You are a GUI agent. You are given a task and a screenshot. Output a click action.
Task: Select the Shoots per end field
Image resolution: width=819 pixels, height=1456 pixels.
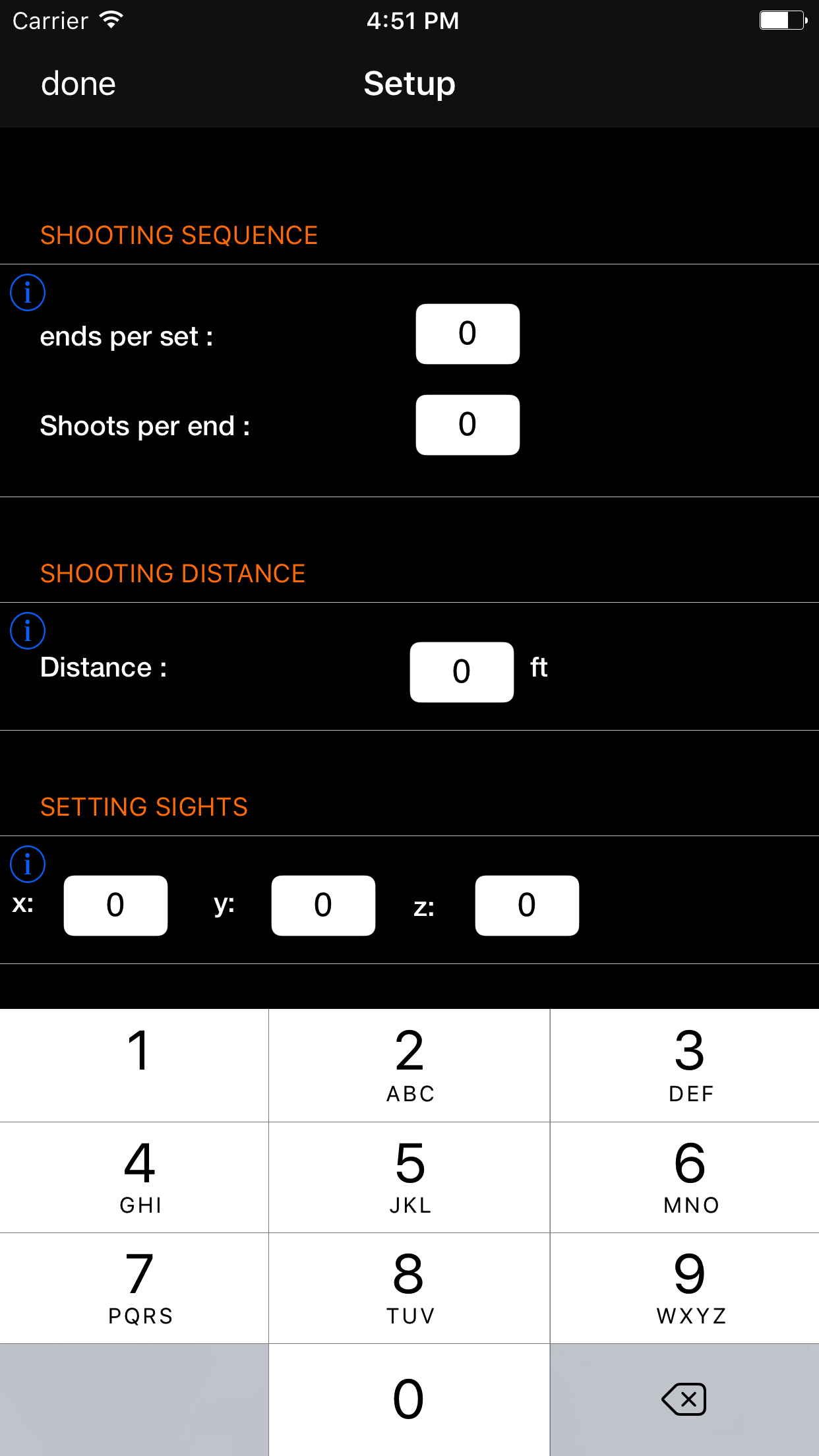(468, 425)
